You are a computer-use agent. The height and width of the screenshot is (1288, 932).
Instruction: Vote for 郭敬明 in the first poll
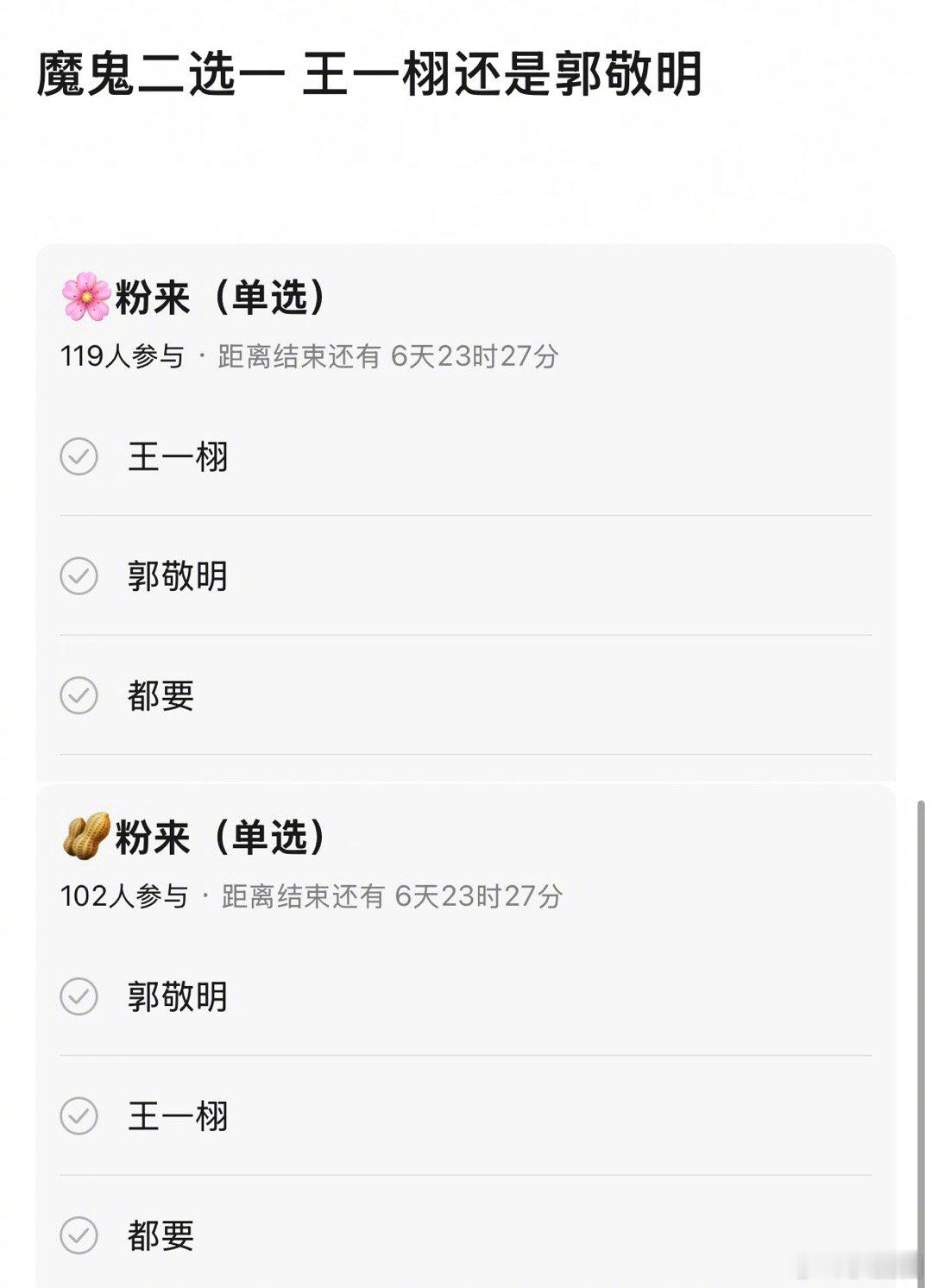coord(179,578)
